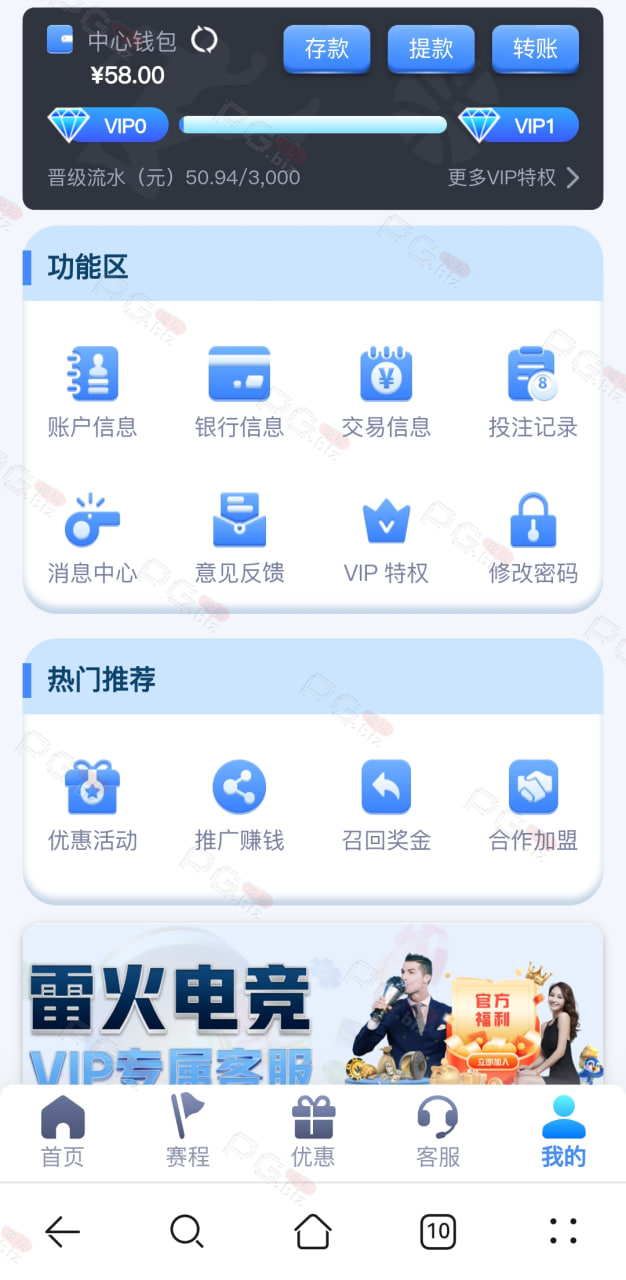The image size is (626, 1280).
Task: Tap the 存款 deposit button
Action: [327, 49]
